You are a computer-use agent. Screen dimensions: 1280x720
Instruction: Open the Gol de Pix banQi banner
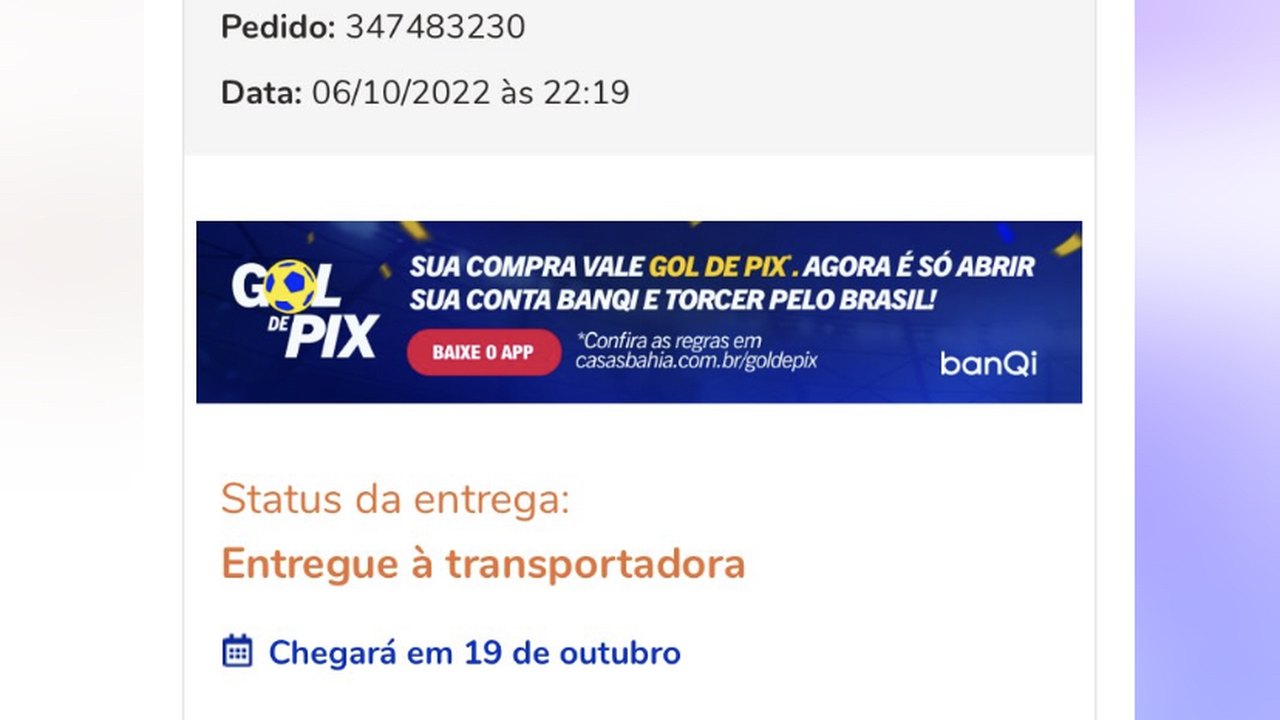coord(720,285)
